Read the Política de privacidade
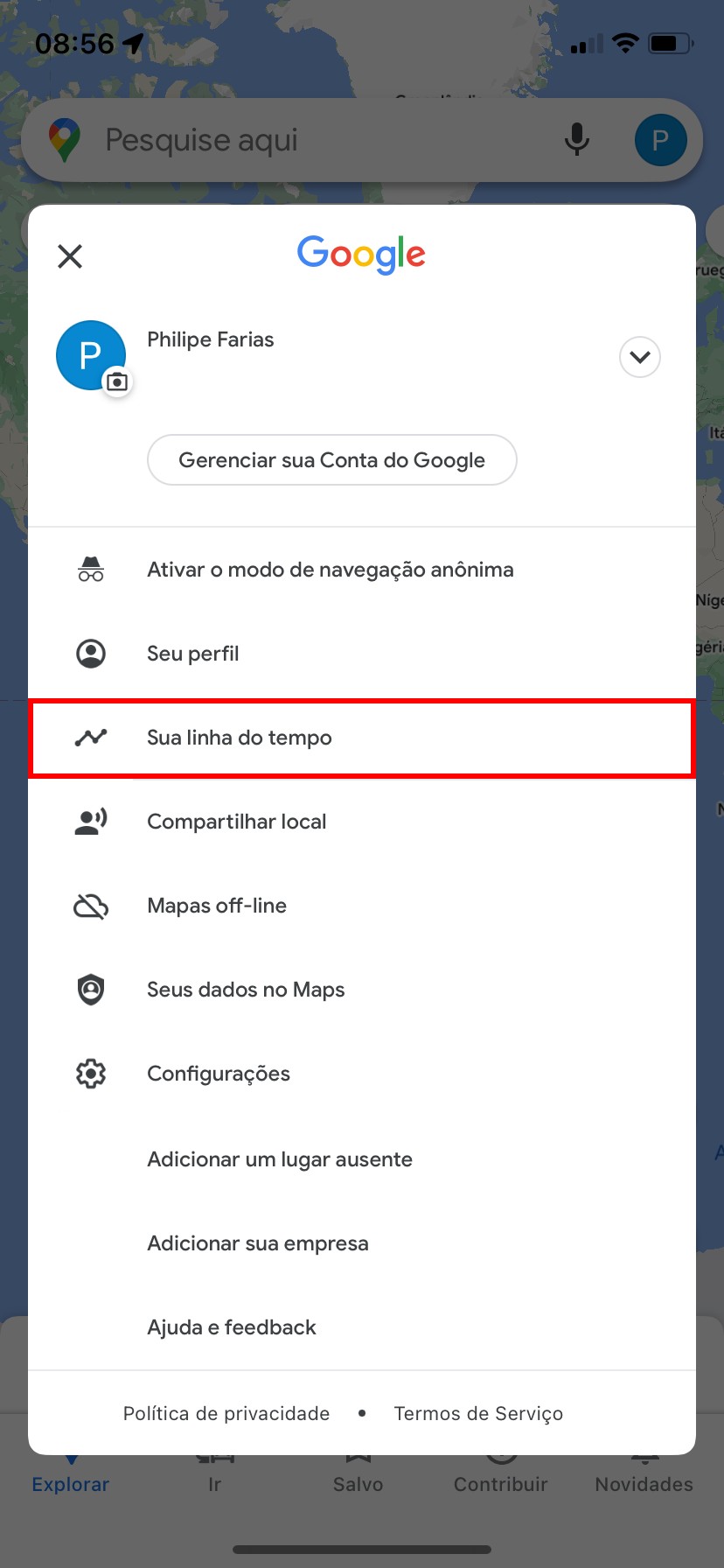724x1568 pixels. point(226,1413)
